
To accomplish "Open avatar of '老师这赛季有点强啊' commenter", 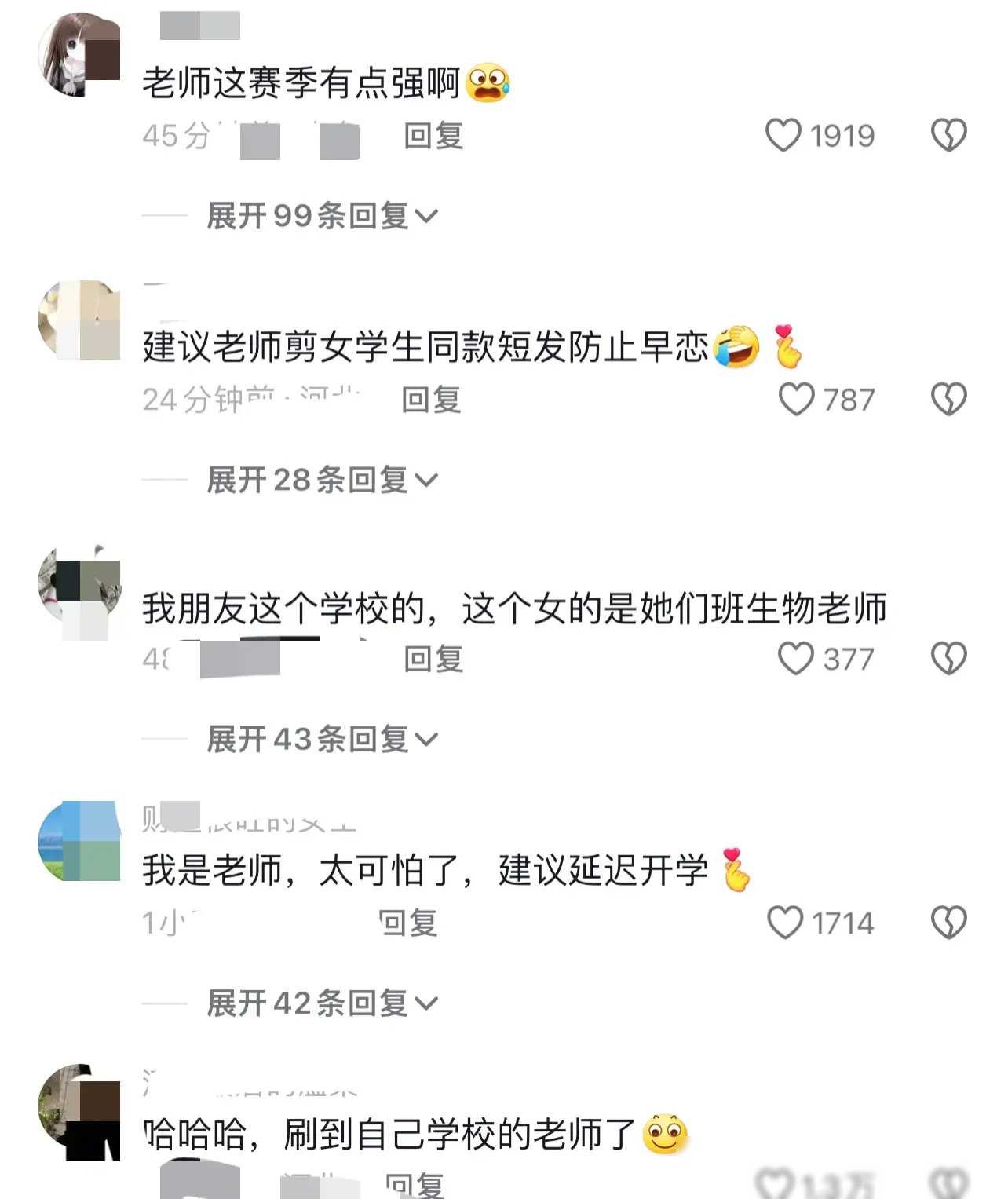I will (x=79, y=55).
